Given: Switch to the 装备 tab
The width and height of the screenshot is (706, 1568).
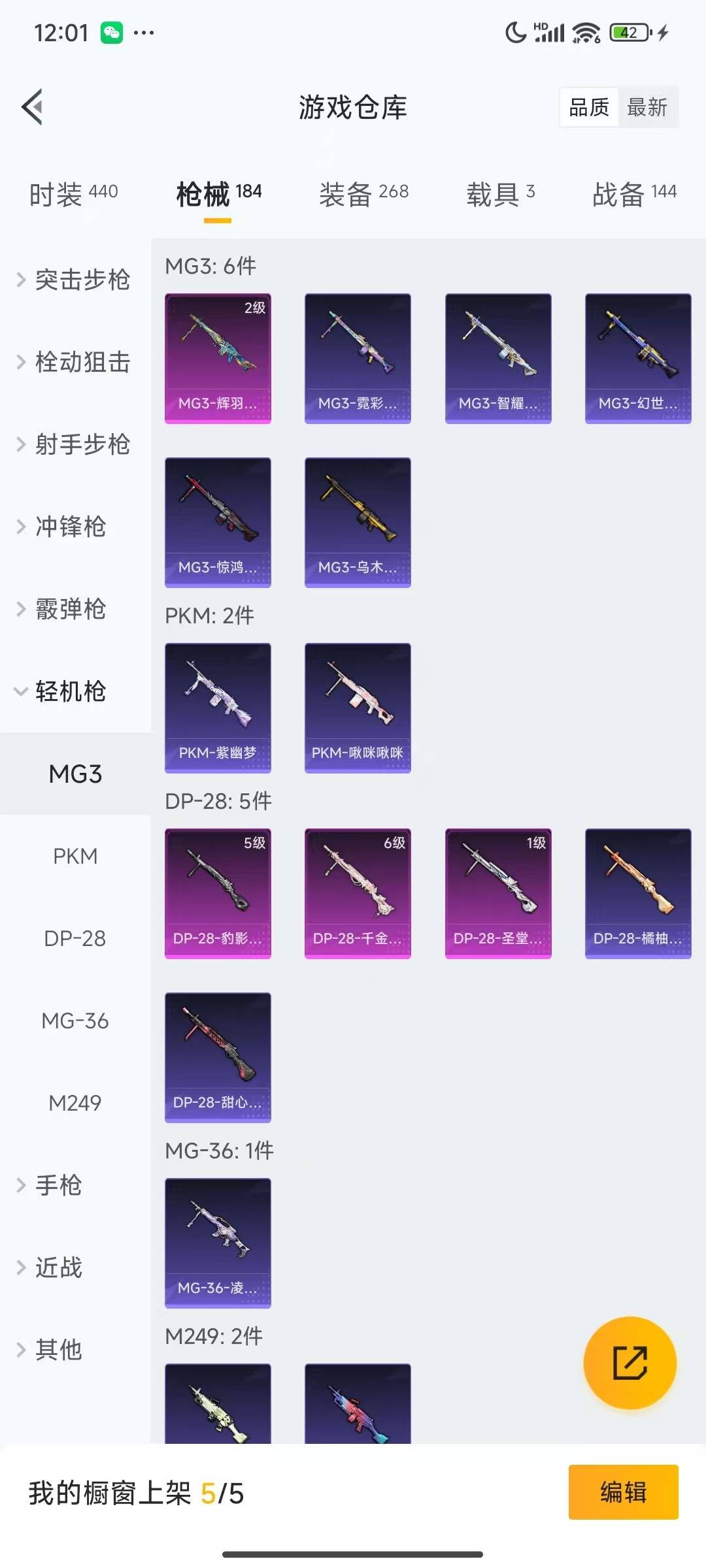Looking at the screenshot, I should (363, 193).
